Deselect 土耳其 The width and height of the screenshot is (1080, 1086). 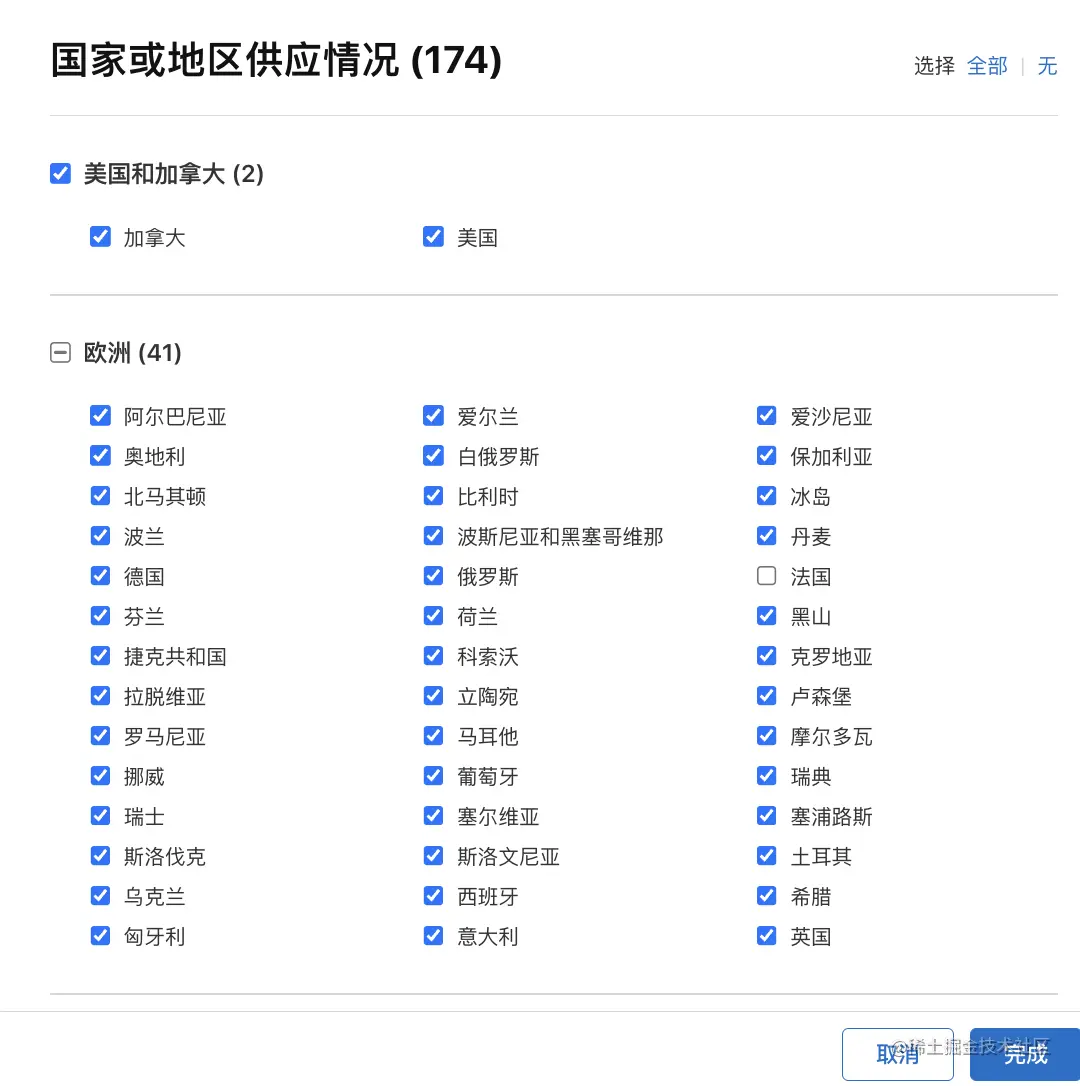tap(767, 856)
